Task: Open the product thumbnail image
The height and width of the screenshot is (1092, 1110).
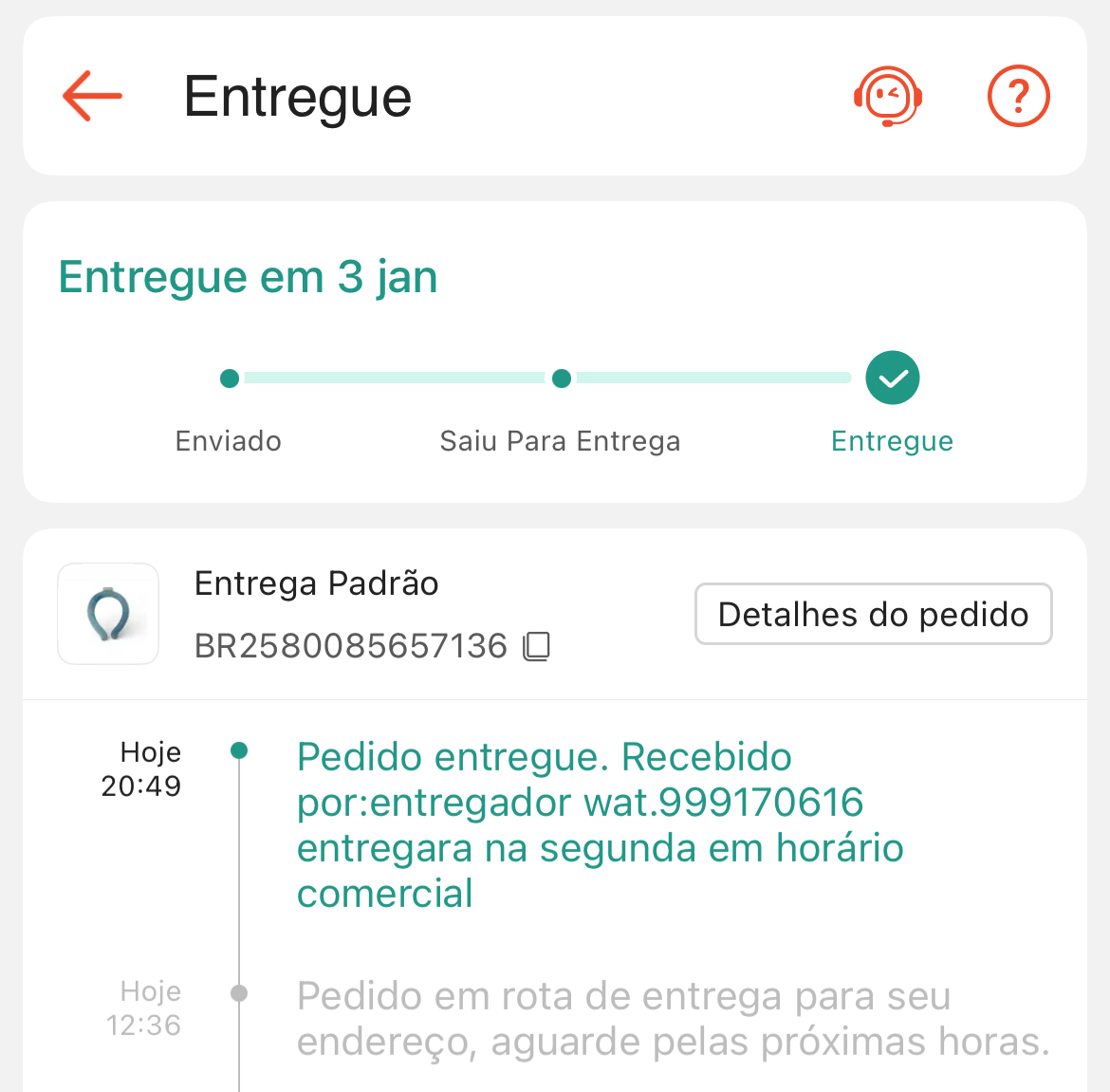Action: pyautogui.click(x=108, y=614)
